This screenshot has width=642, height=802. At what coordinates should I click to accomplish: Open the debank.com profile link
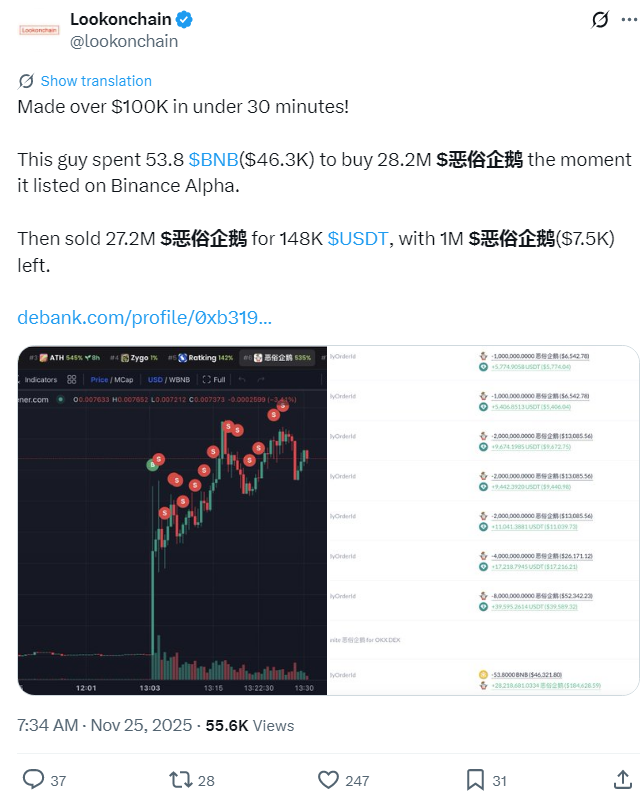coord(144,318)
